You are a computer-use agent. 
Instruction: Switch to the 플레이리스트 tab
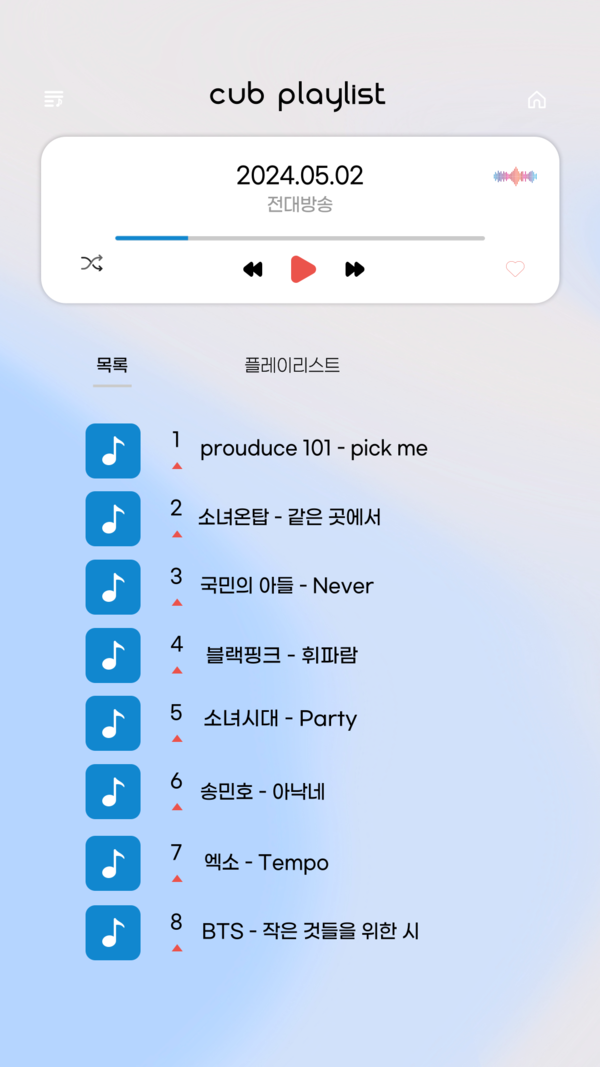292,366
